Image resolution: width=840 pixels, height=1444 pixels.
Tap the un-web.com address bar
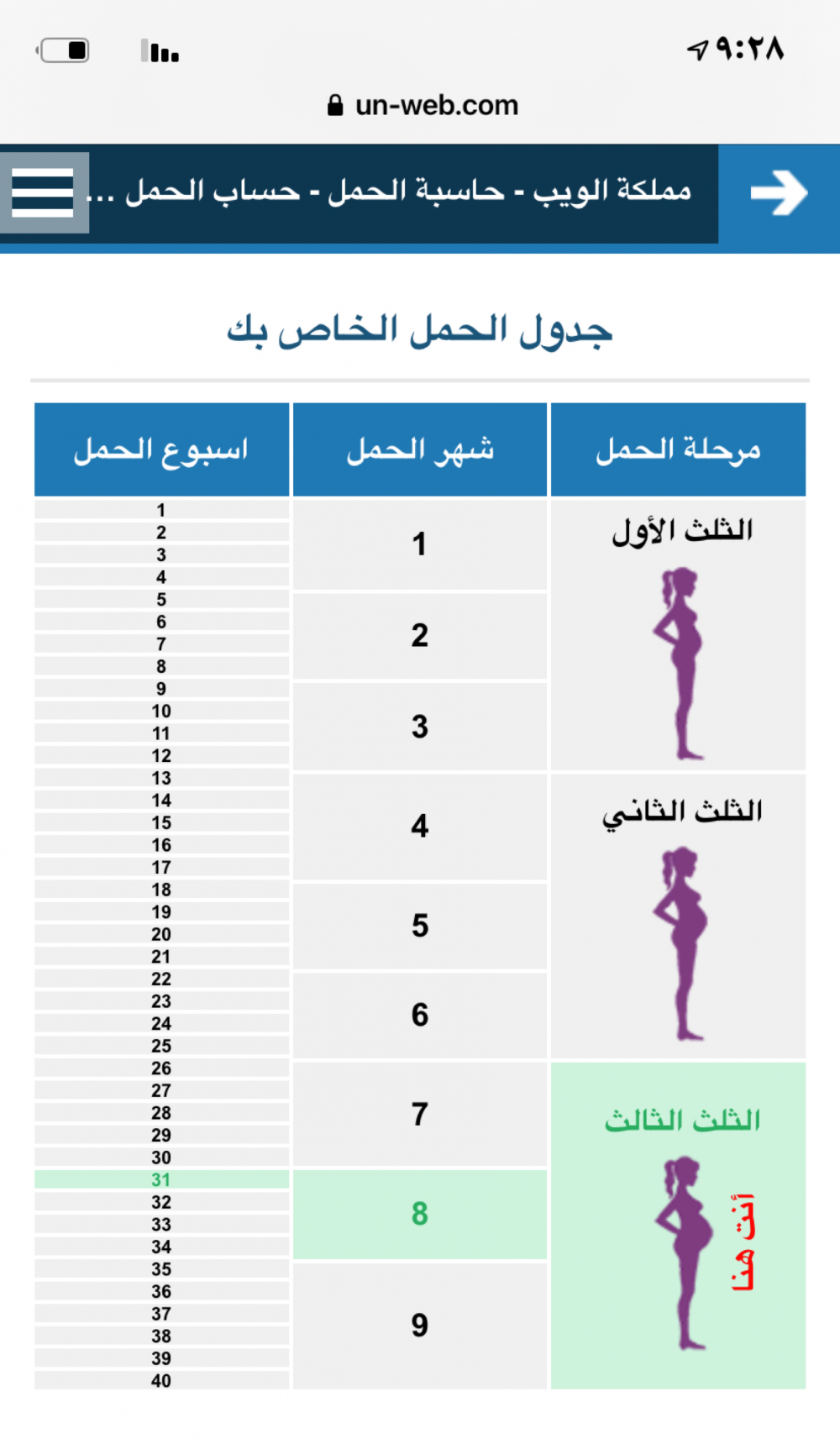click(x=423, y=106)
